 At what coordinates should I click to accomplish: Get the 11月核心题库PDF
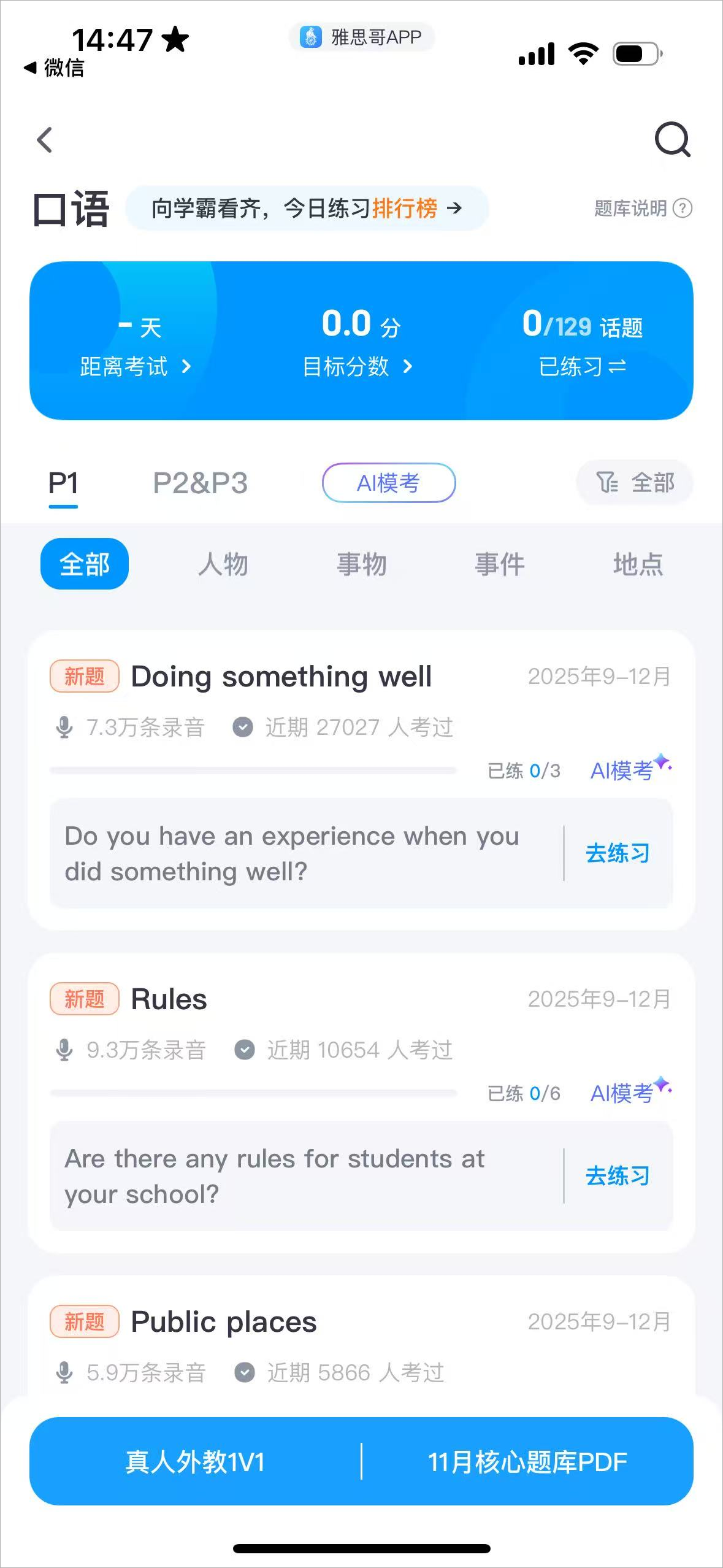coord(527,1461)
